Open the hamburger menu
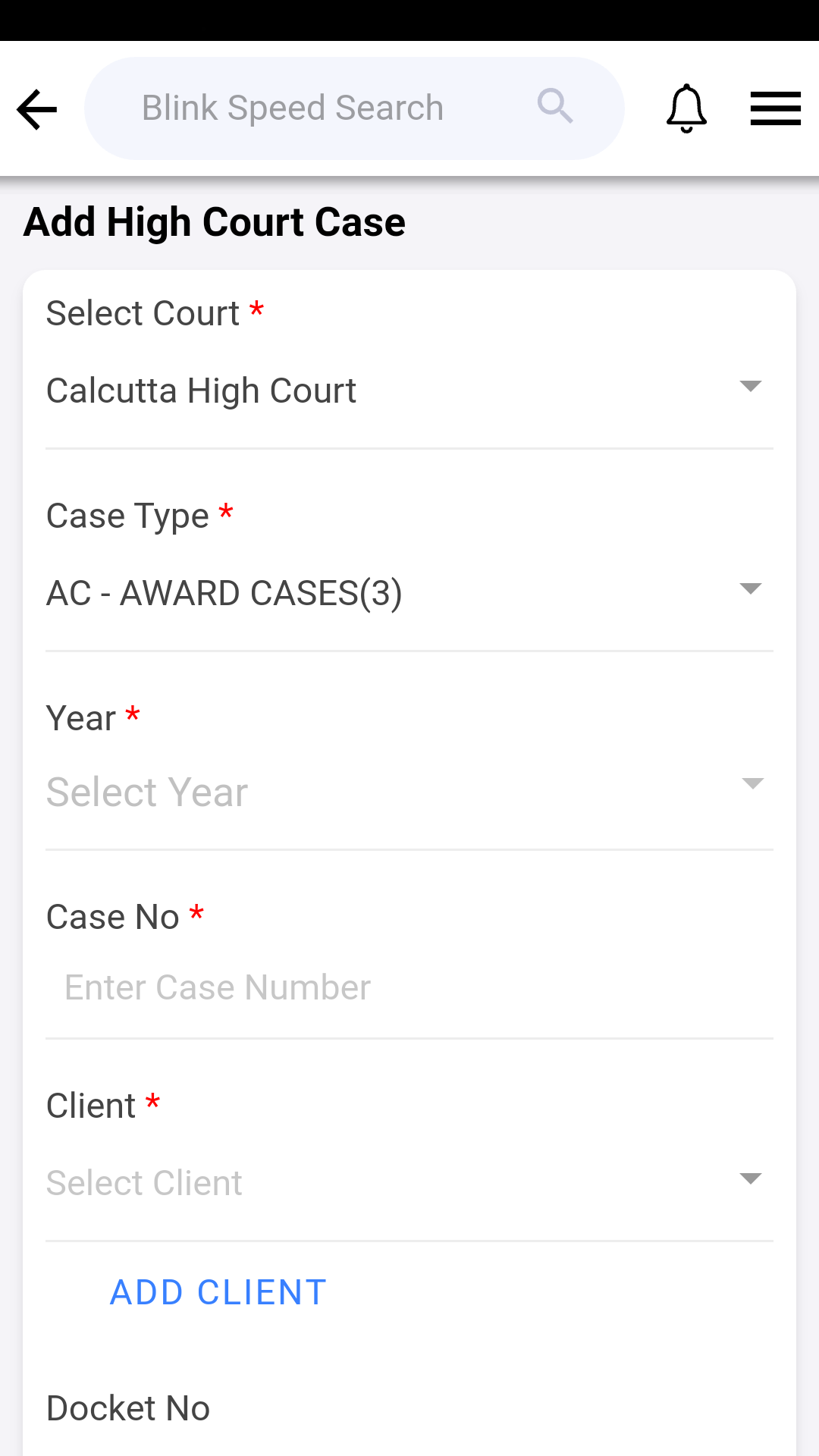Viewport: 819px width, 1456px height. tap(775, 109)
